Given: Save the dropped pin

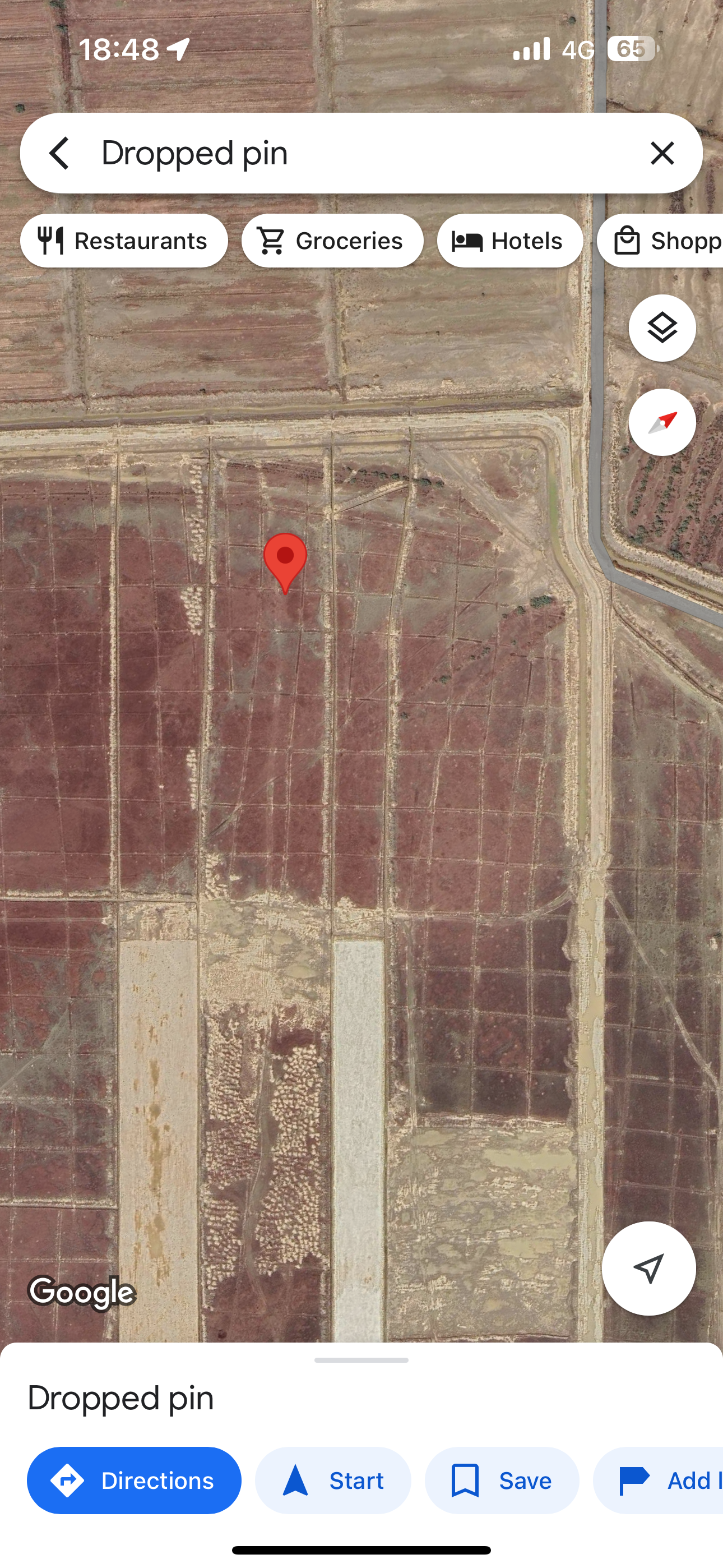Looking at the screenshot, I should pos(502,1481).
